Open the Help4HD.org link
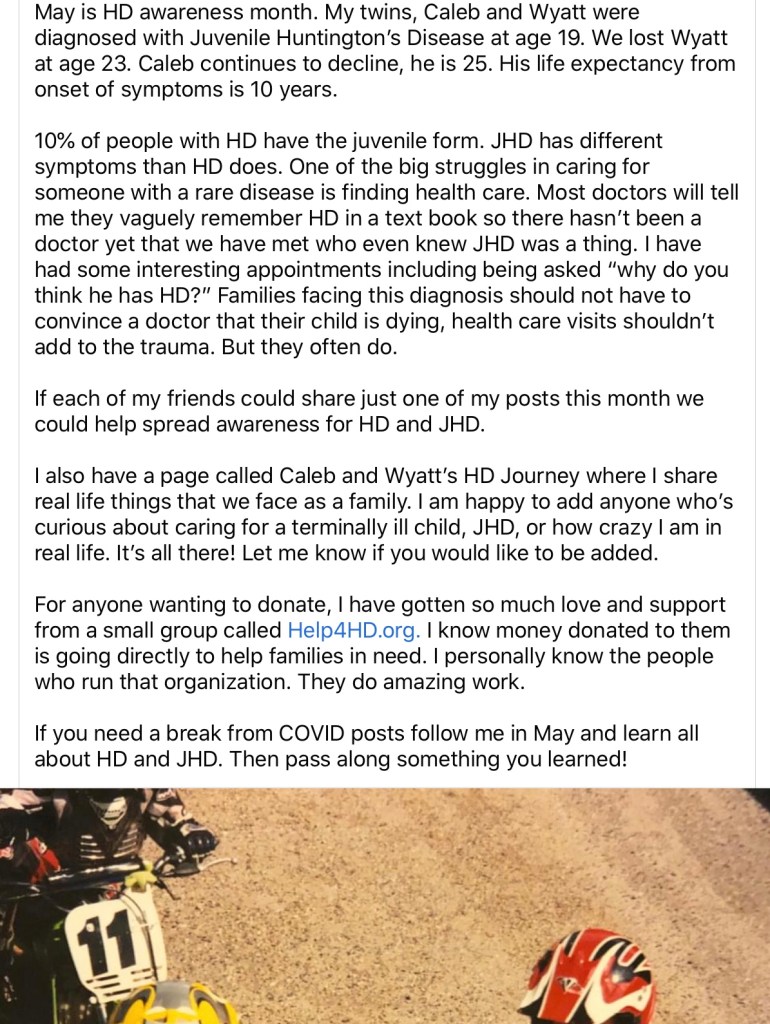 click(x=353, y=631)
